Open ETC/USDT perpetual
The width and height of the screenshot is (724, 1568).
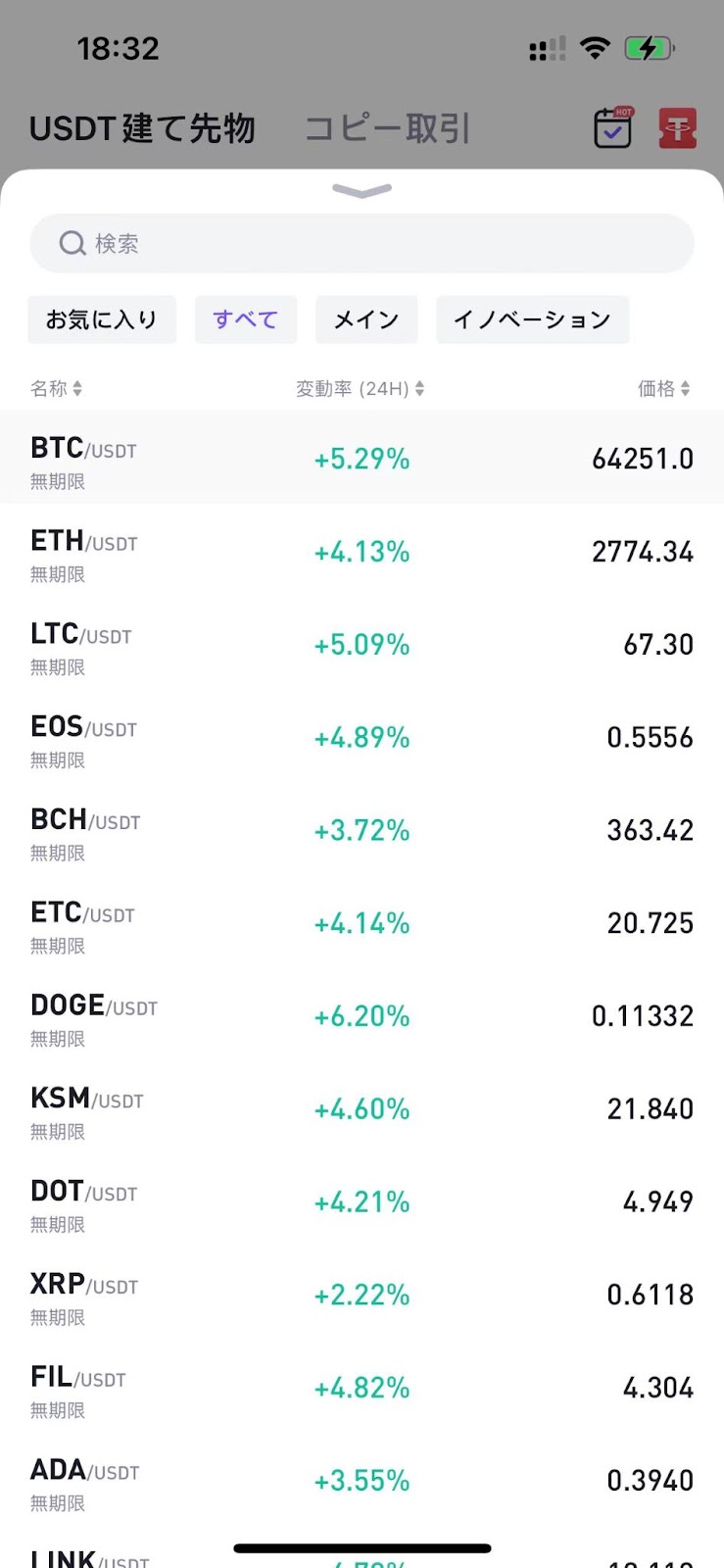(362, 924)
